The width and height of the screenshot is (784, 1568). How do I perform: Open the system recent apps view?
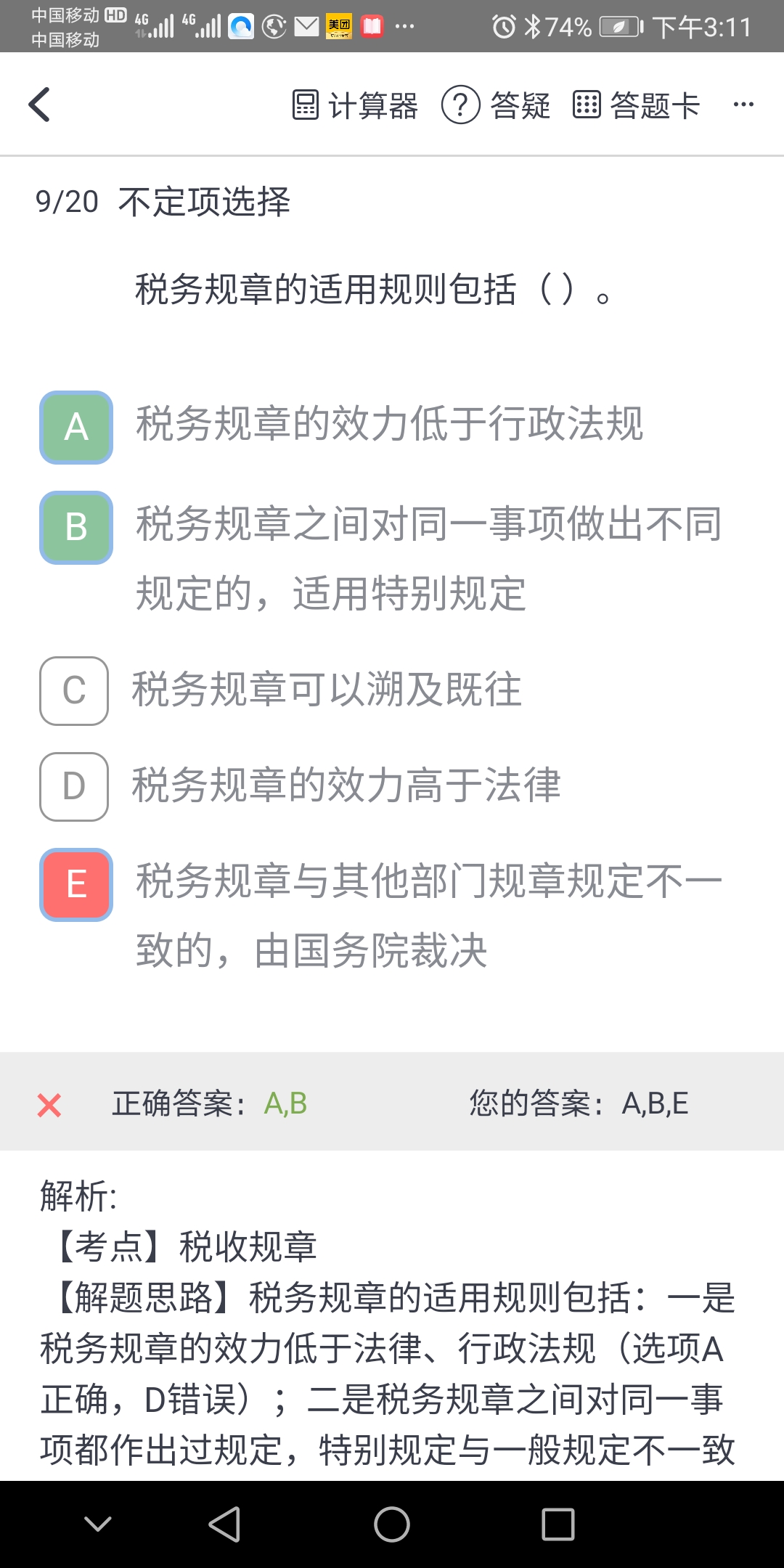click(x=558, y=1524)
